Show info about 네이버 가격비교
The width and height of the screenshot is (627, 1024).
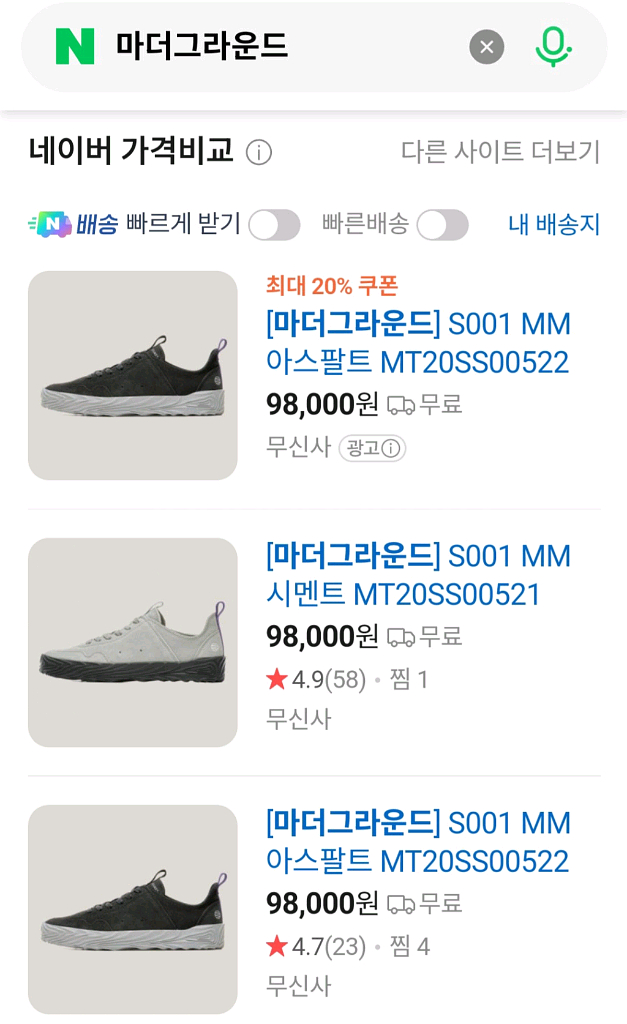point(259,152)
